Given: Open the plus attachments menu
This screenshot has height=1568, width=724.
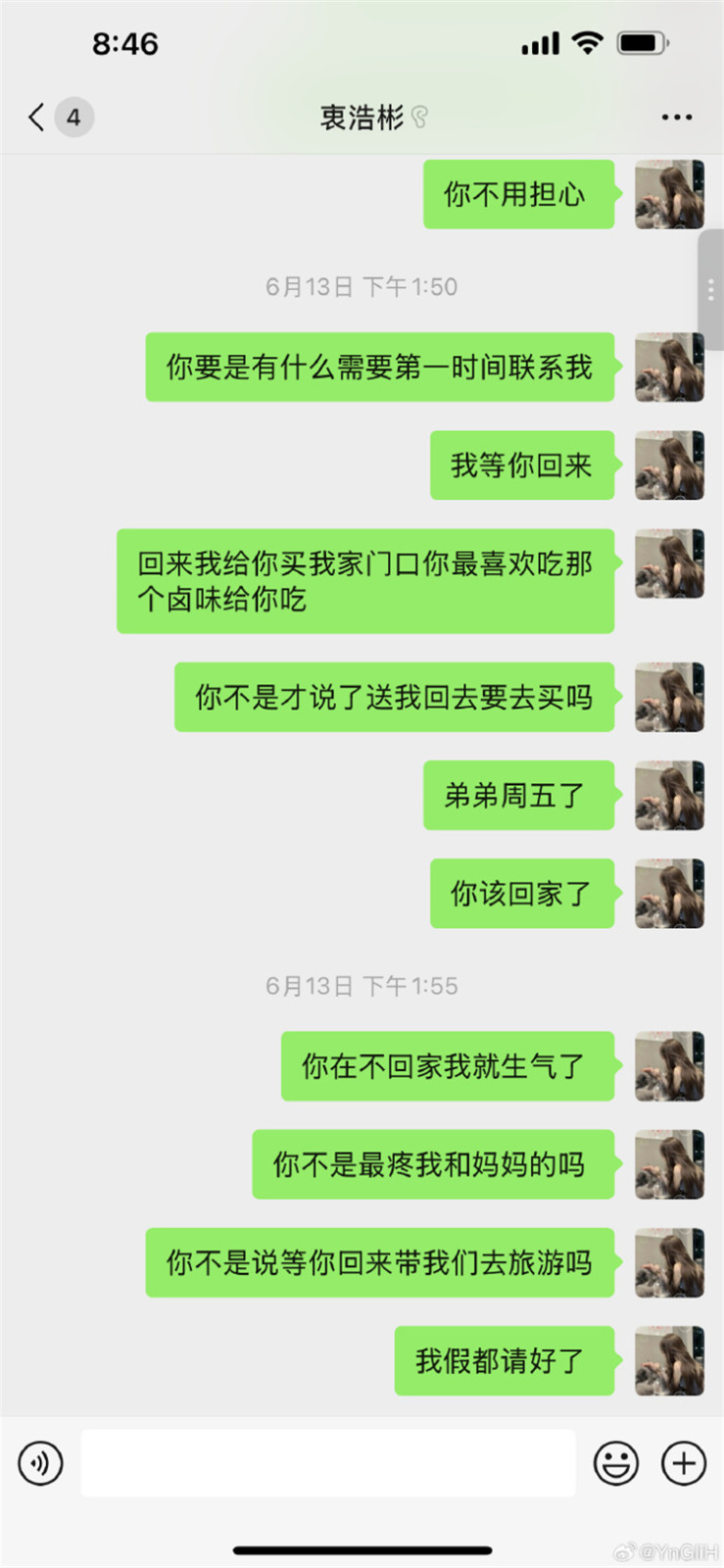Looking at the screenshot, I should (x=684, y=1463).
